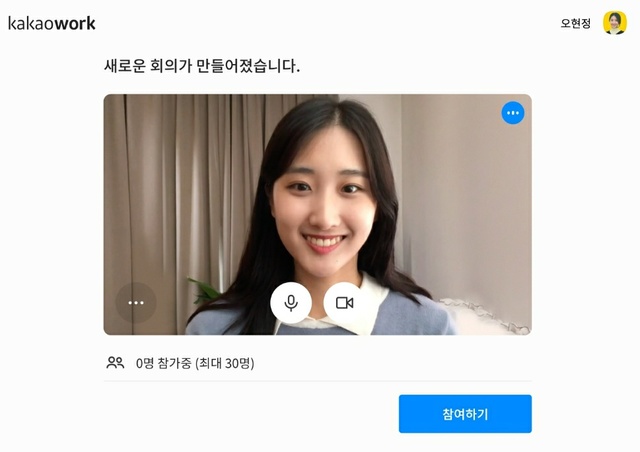
Task: Open 오현정 profile avatar
Action: click(614, 23)
